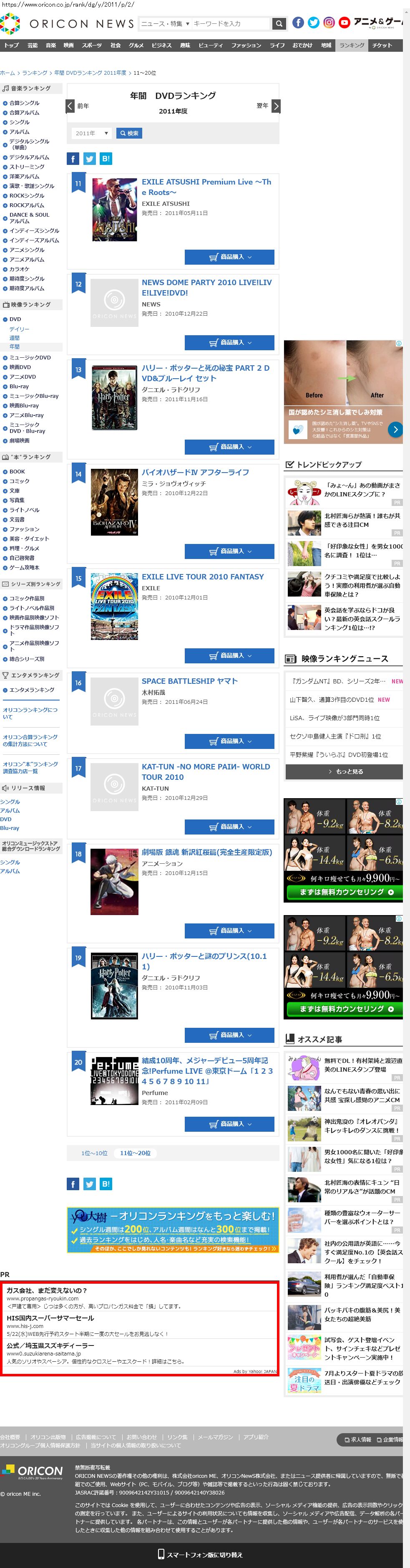Go to previous year with 前年 arrow
The width and height of the screenshot is (410, 1568).
pyautogui.click(x=70, y=106)
